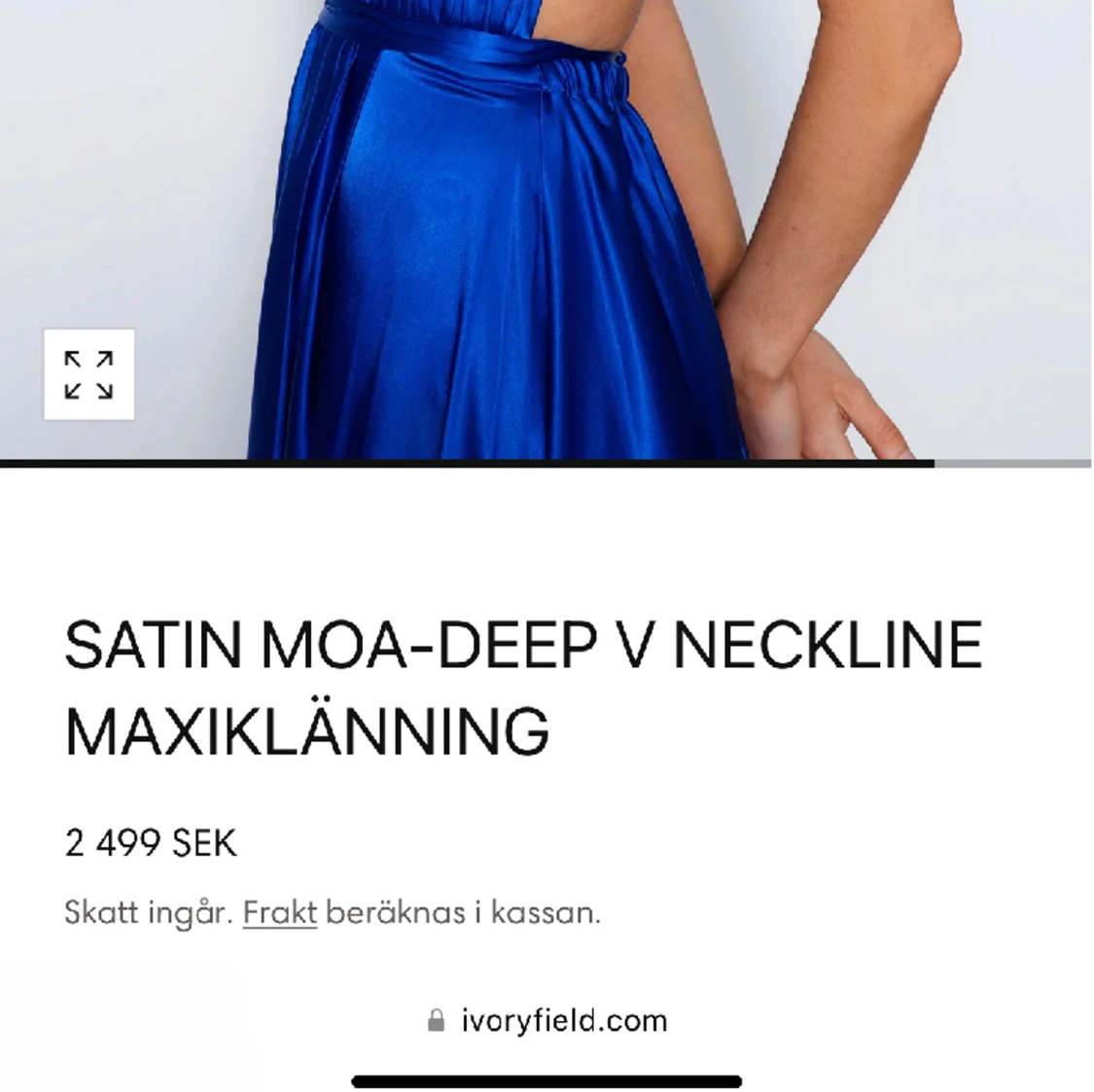Tap the ivoryfield.com address bar
Viewport: 1094px width, 1092px height.
pos(547,1021)
